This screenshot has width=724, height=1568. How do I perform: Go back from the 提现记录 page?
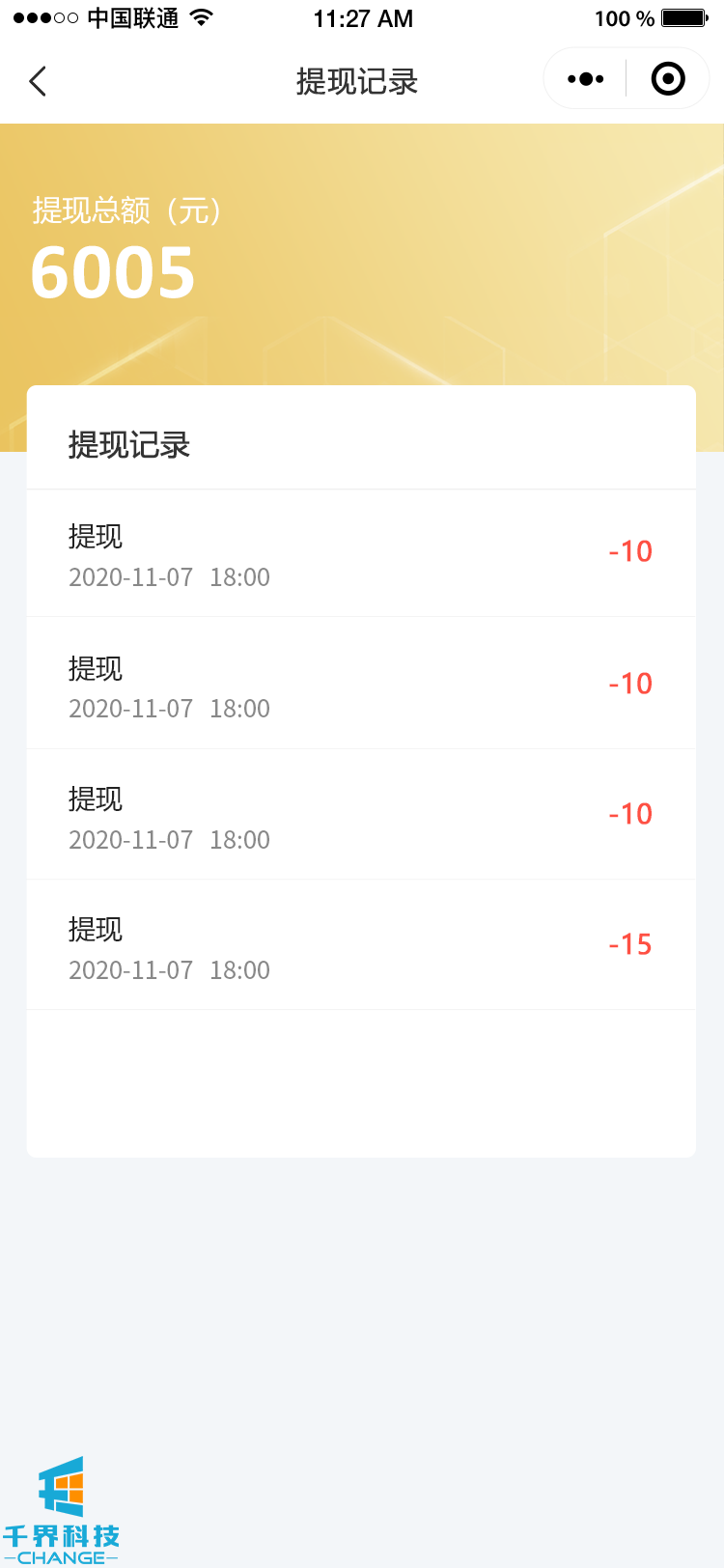pos(39,81)
